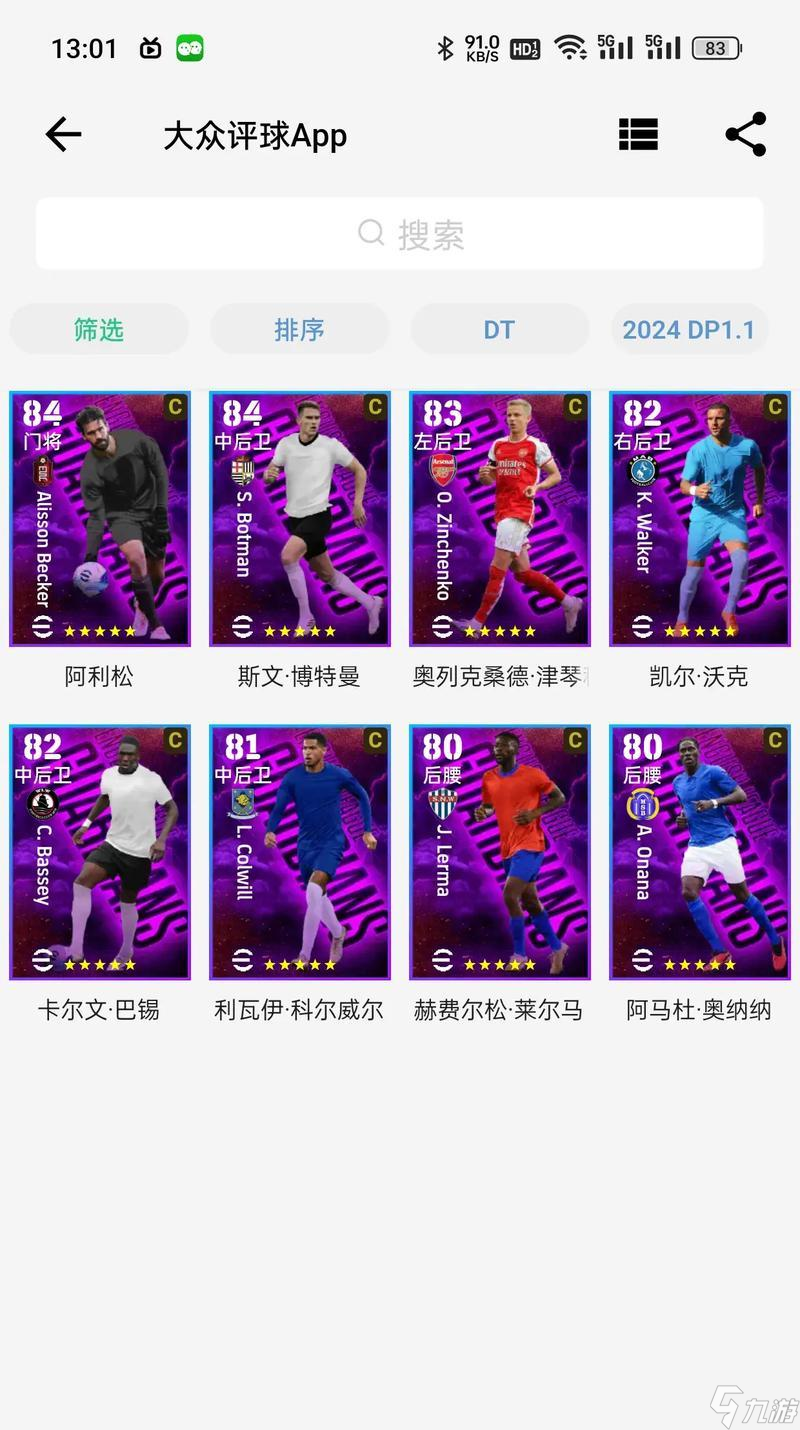Open J. Lerma's player card
This screenshot has width=800, height=1430.
pyautogui.click(x=499, y=852)
